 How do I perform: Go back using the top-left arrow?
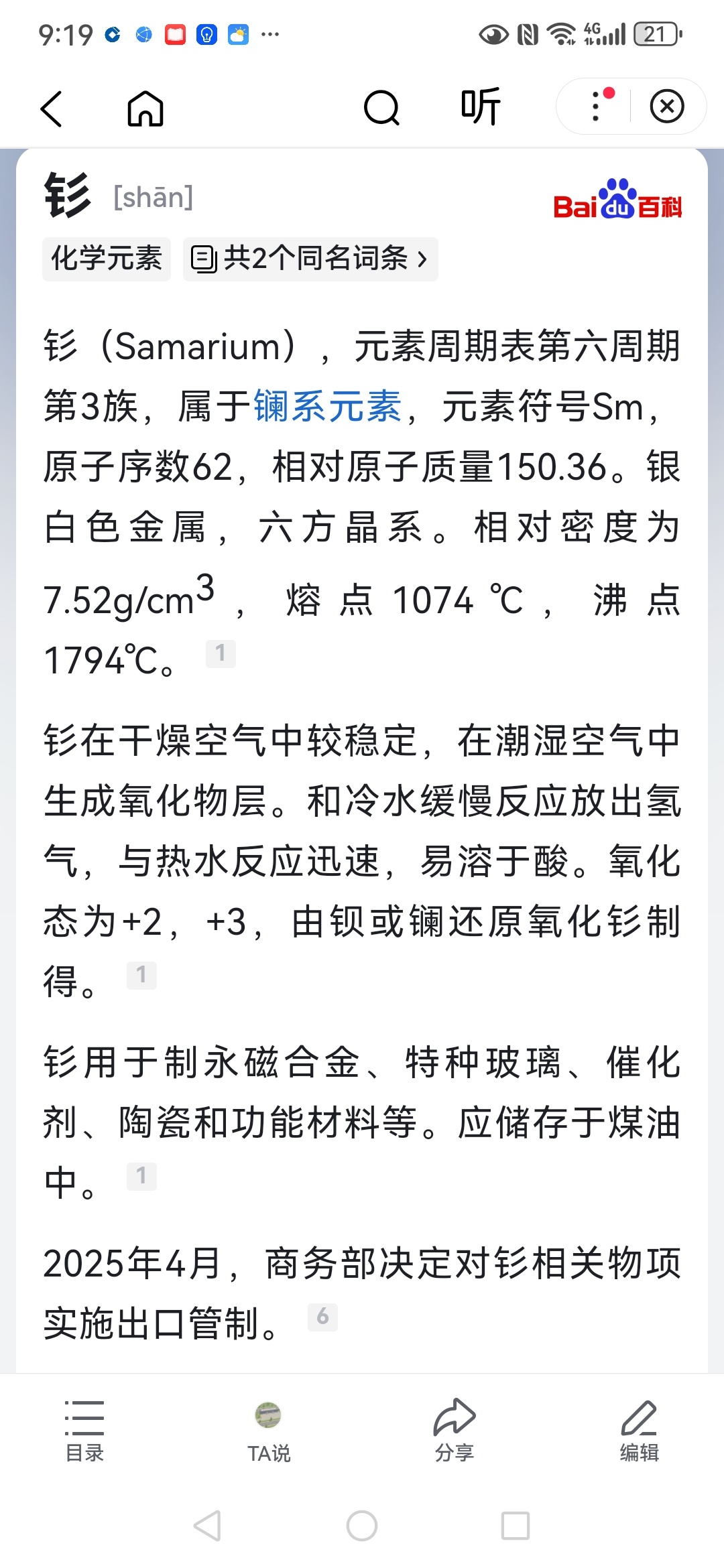point(52,109)
